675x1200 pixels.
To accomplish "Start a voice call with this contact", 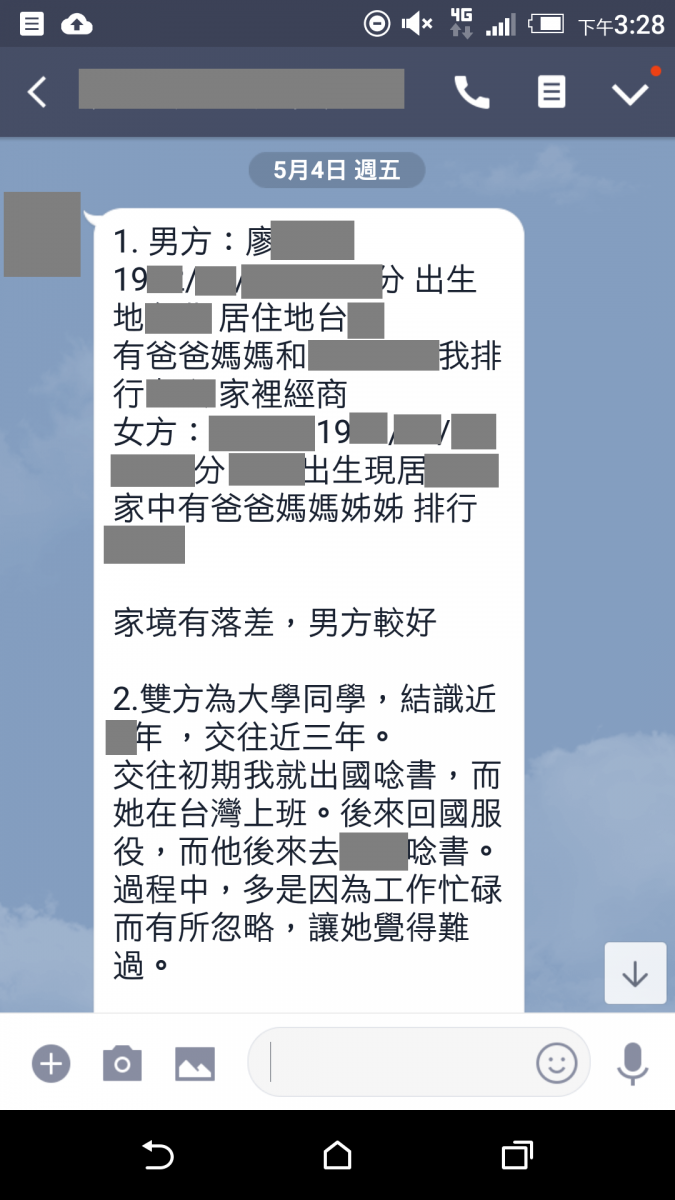I will tap(472, 92).
